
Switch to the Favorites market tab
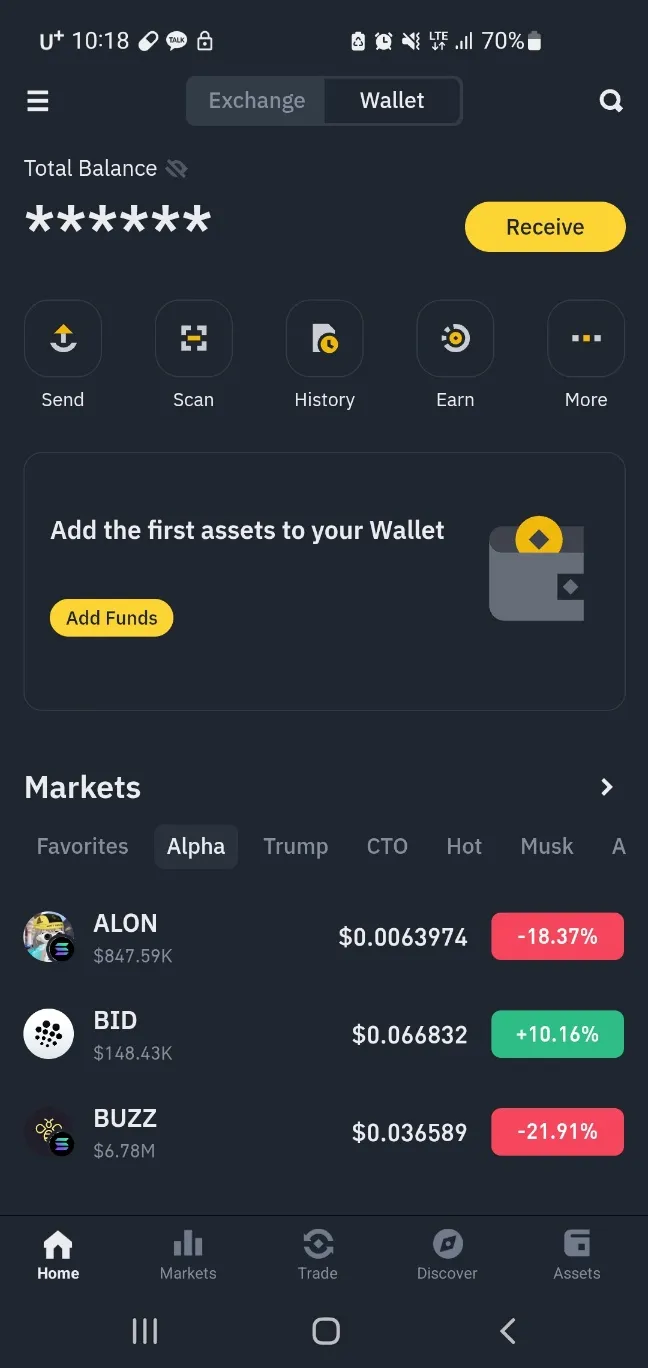click(82, 846)
